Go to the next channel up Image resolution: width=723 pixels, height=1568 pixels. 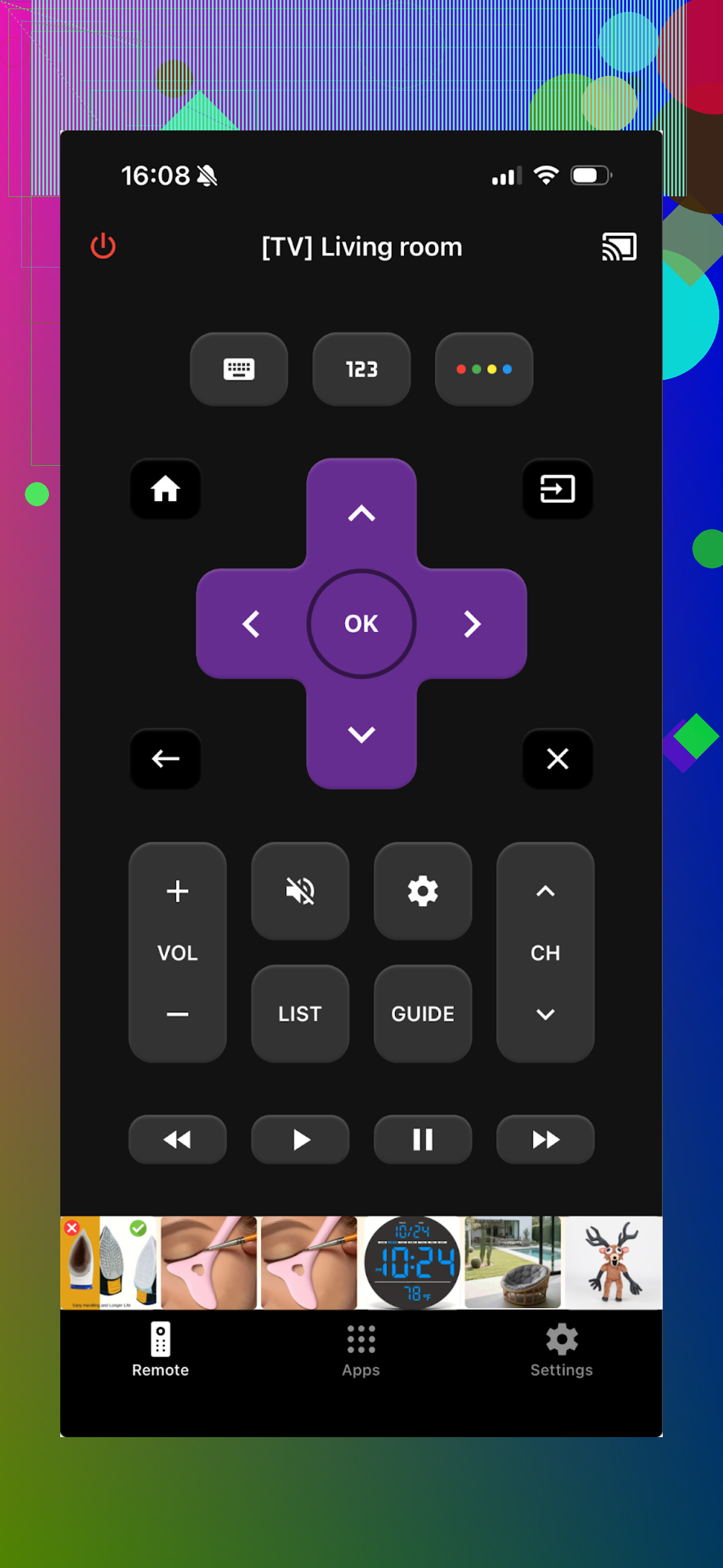545,891
